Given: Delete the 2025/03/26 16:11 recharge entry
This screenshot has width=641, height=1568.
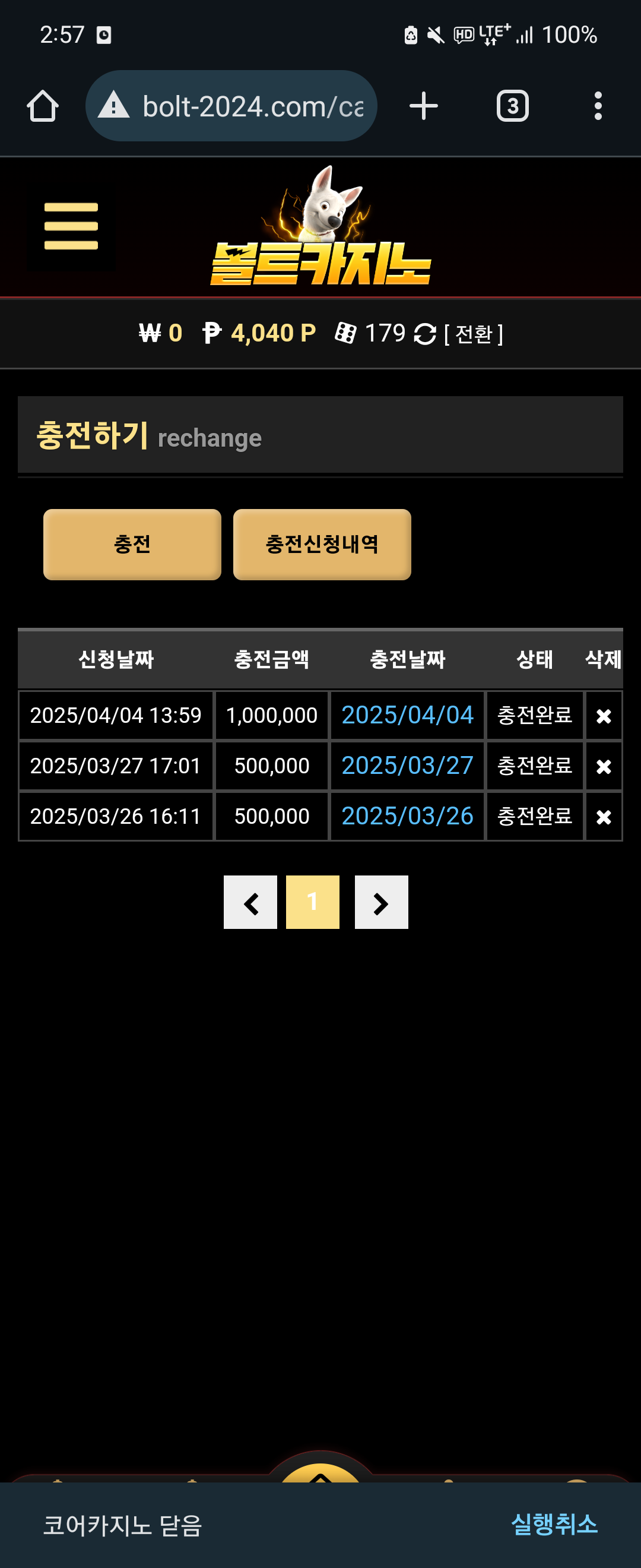Looking at the screenshot, I should pyautogui.click(x=603, y=817).
